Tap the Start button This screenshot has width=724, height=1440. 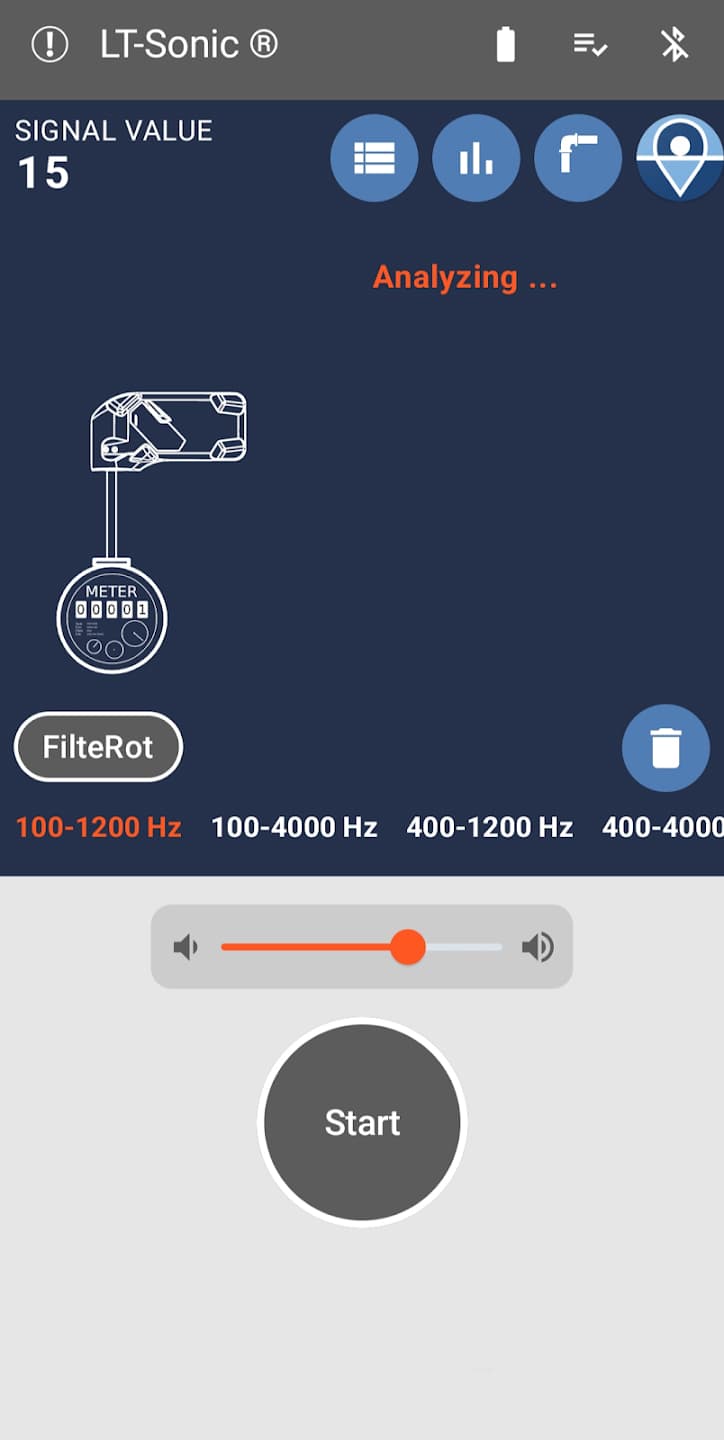point(362,1123)
